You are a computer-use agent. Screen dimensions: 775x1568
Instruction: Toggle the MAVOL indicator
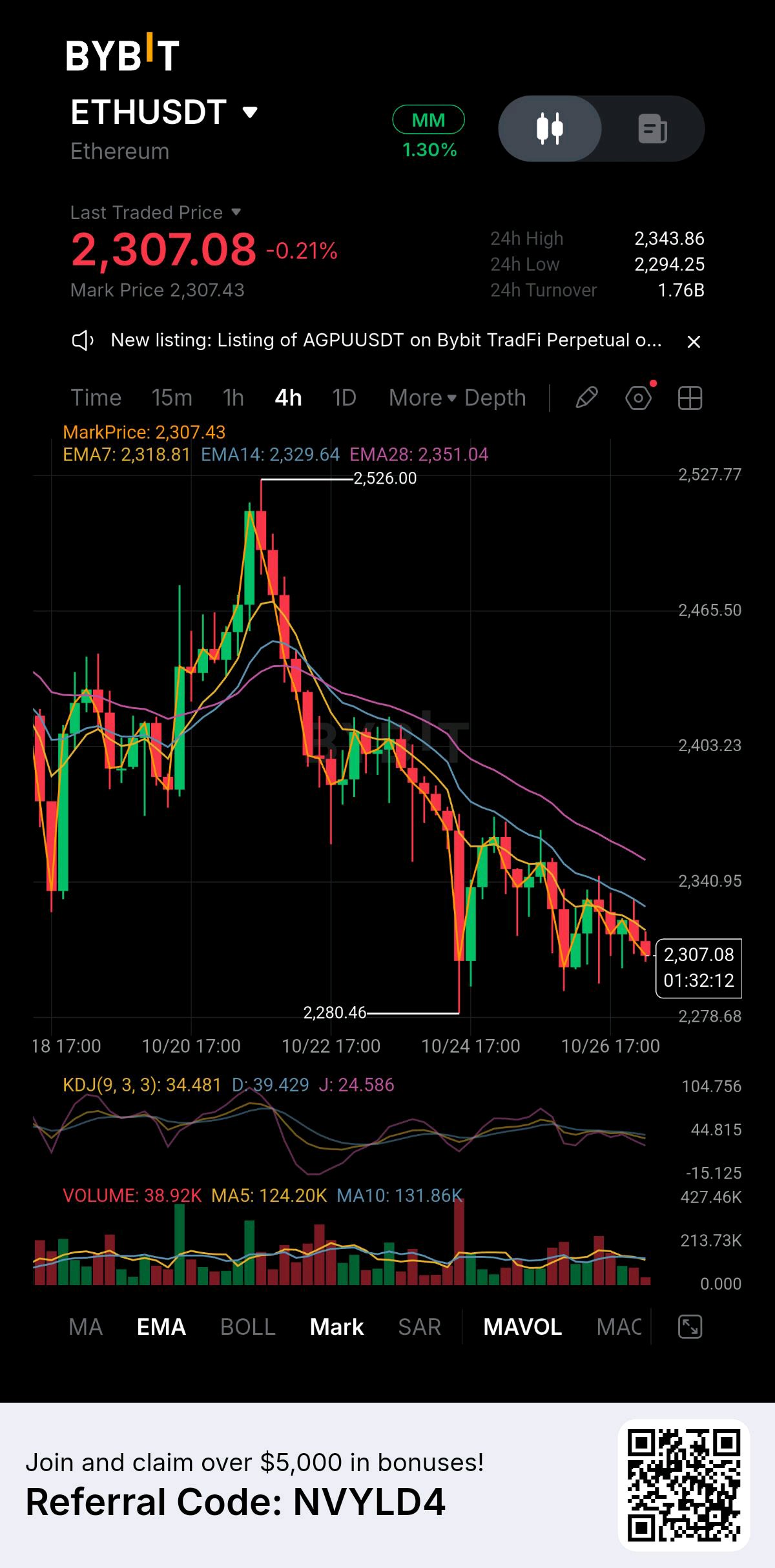522,1326
